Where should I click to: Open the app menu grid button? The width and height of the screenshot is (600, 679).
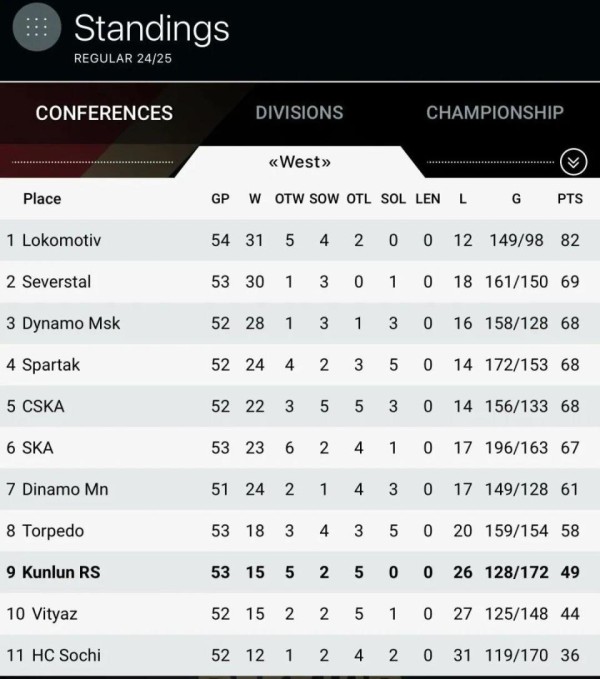click(36, 28)
